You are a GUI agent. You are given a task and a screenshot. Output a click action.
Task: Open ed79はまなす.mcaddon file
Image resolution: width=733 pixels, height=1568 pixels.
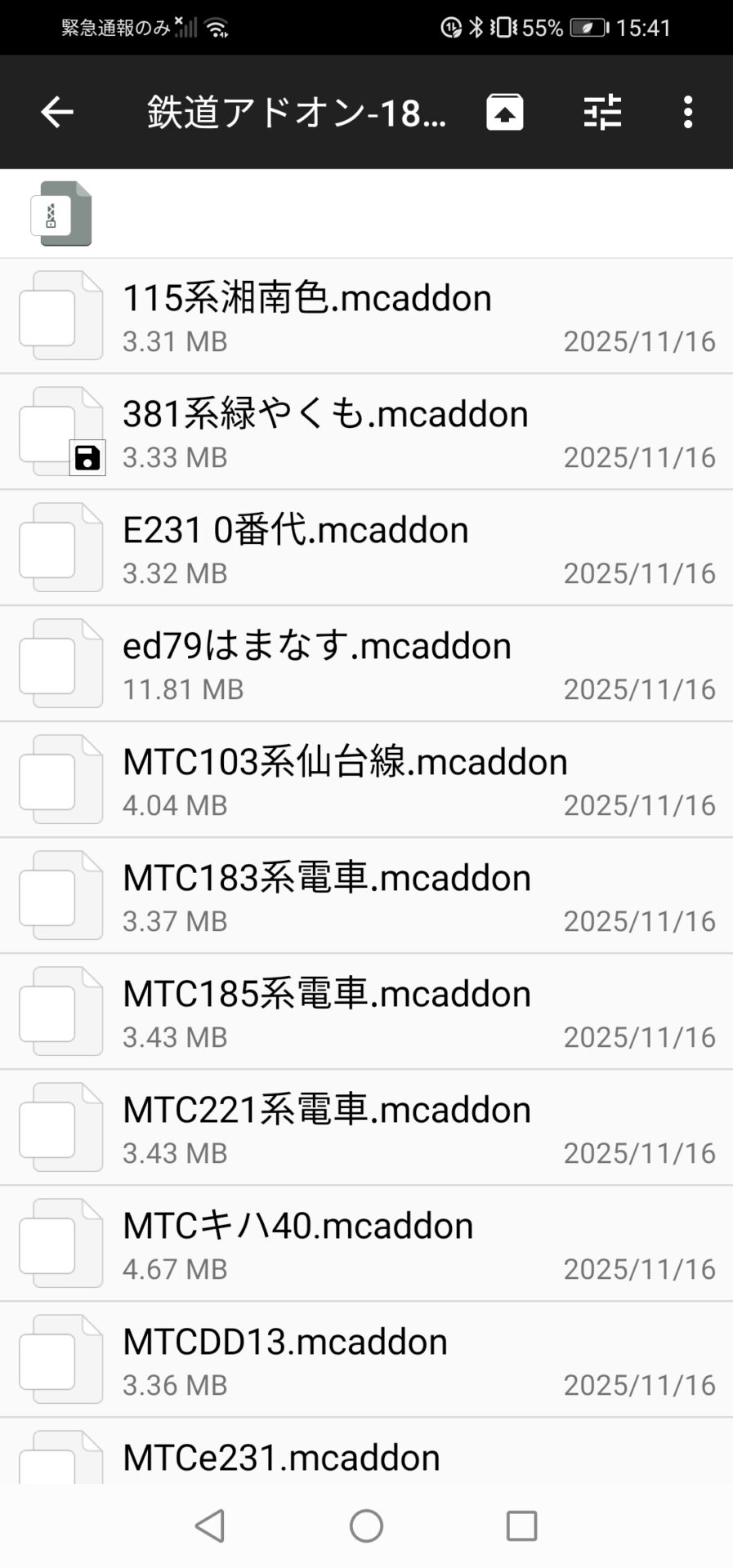tap(366, 664)
